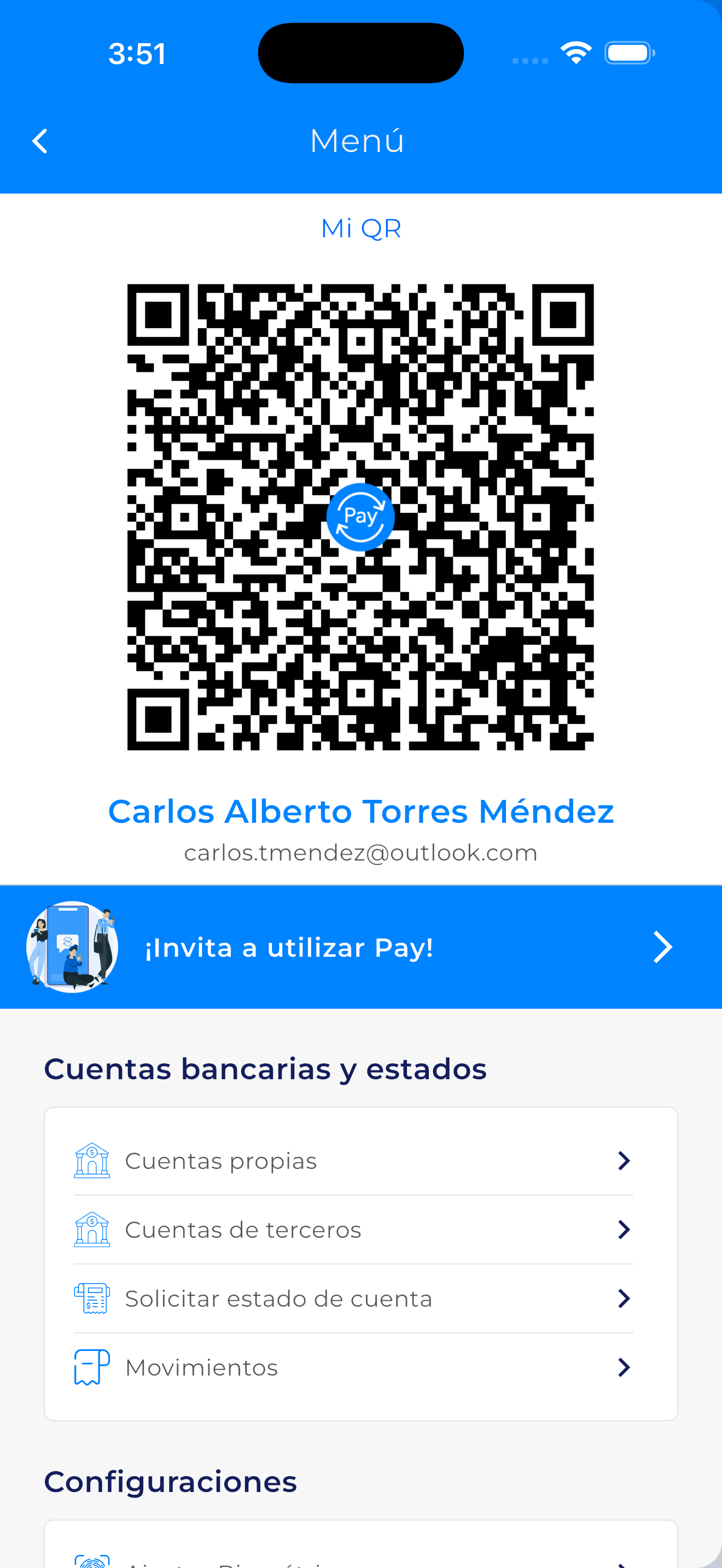The height and width of the screenshot is (1568, 722).
Task: Open the ¡Invita a utilizar Pay! banner
Action: (x=360, y=947)
